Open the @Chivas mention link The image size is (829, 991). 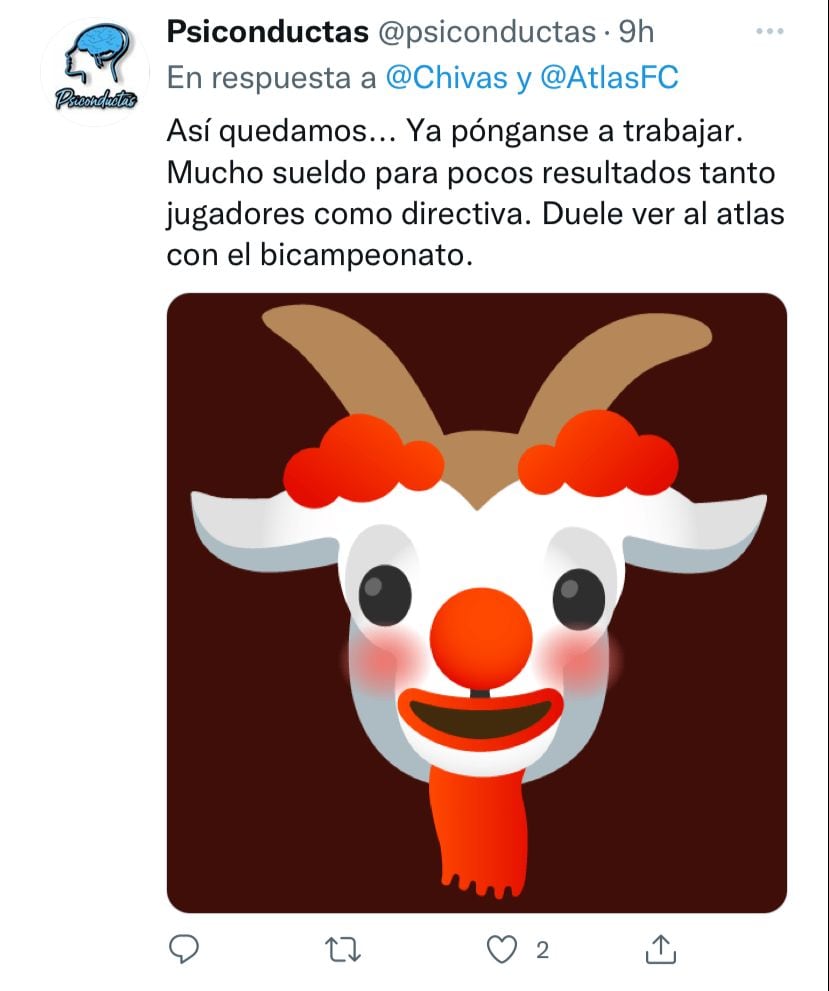point(447,78)
